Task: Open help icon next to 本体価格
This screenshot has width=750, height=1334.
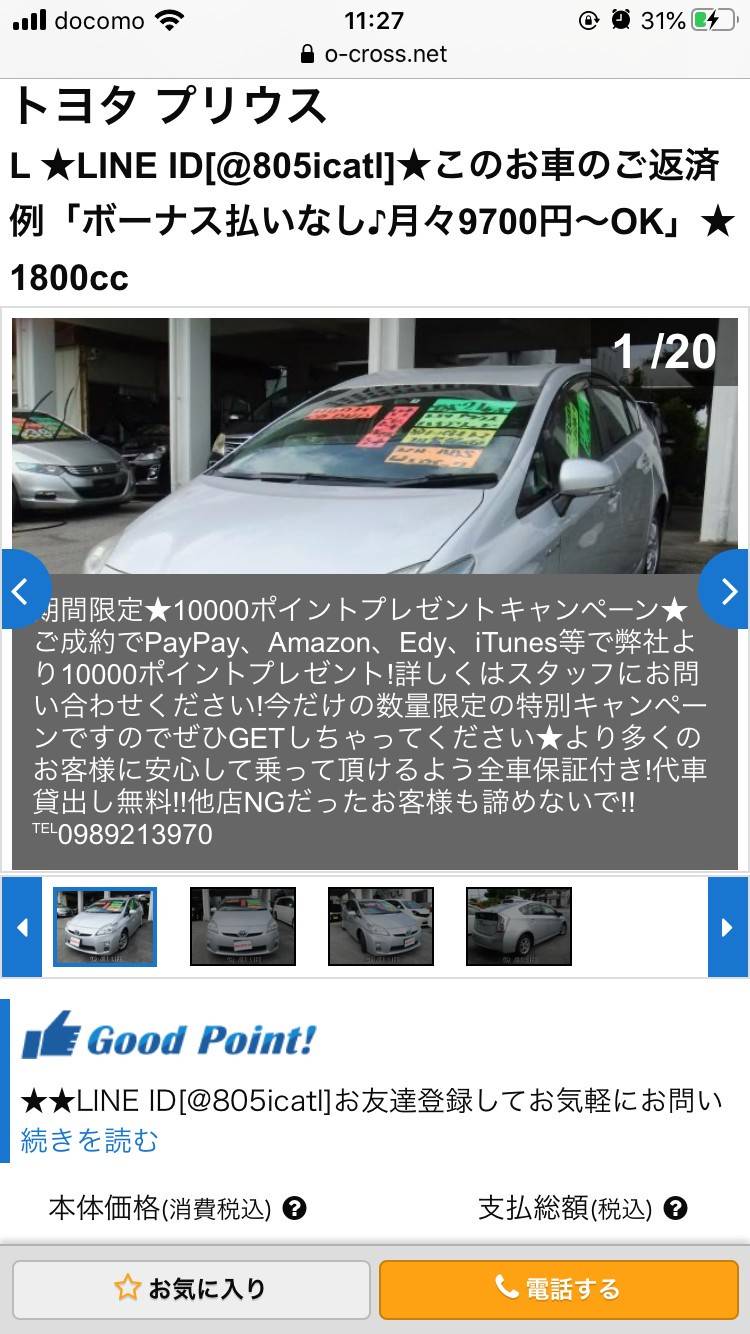Action: tap(294, 1209)
